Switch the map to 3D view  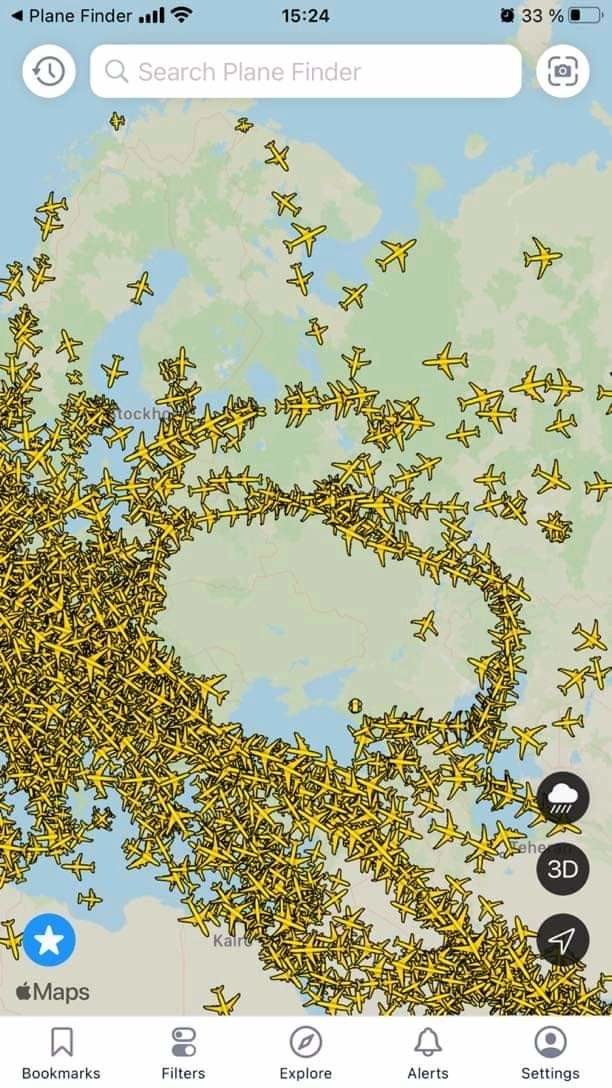tap(563, 869)
